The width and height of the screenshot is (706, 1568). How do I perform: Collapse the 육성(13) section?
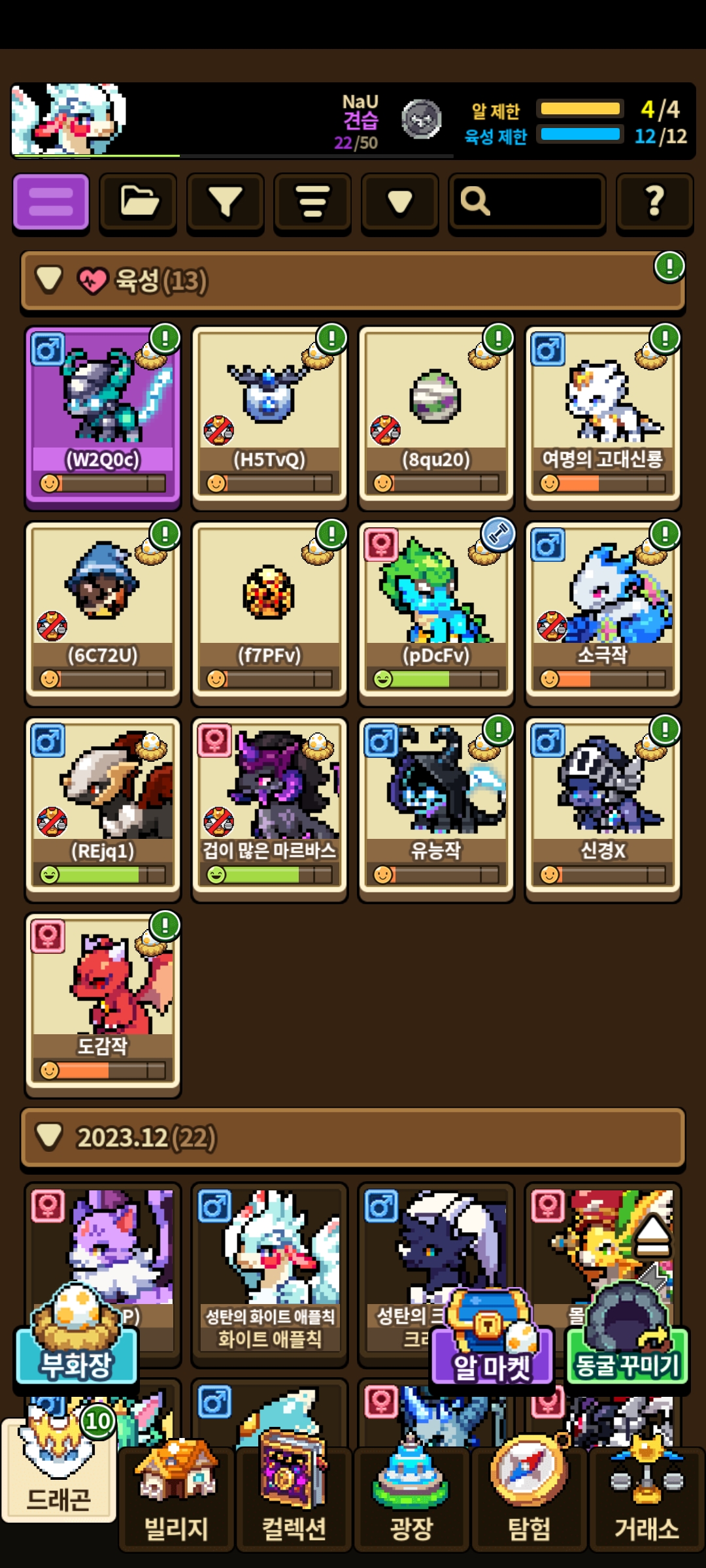tap(50, 280)
